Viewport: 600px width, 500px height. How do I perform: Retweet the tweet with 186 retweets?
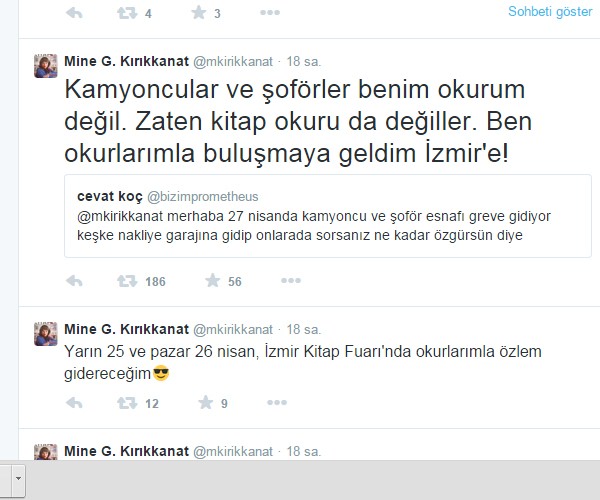129,281
